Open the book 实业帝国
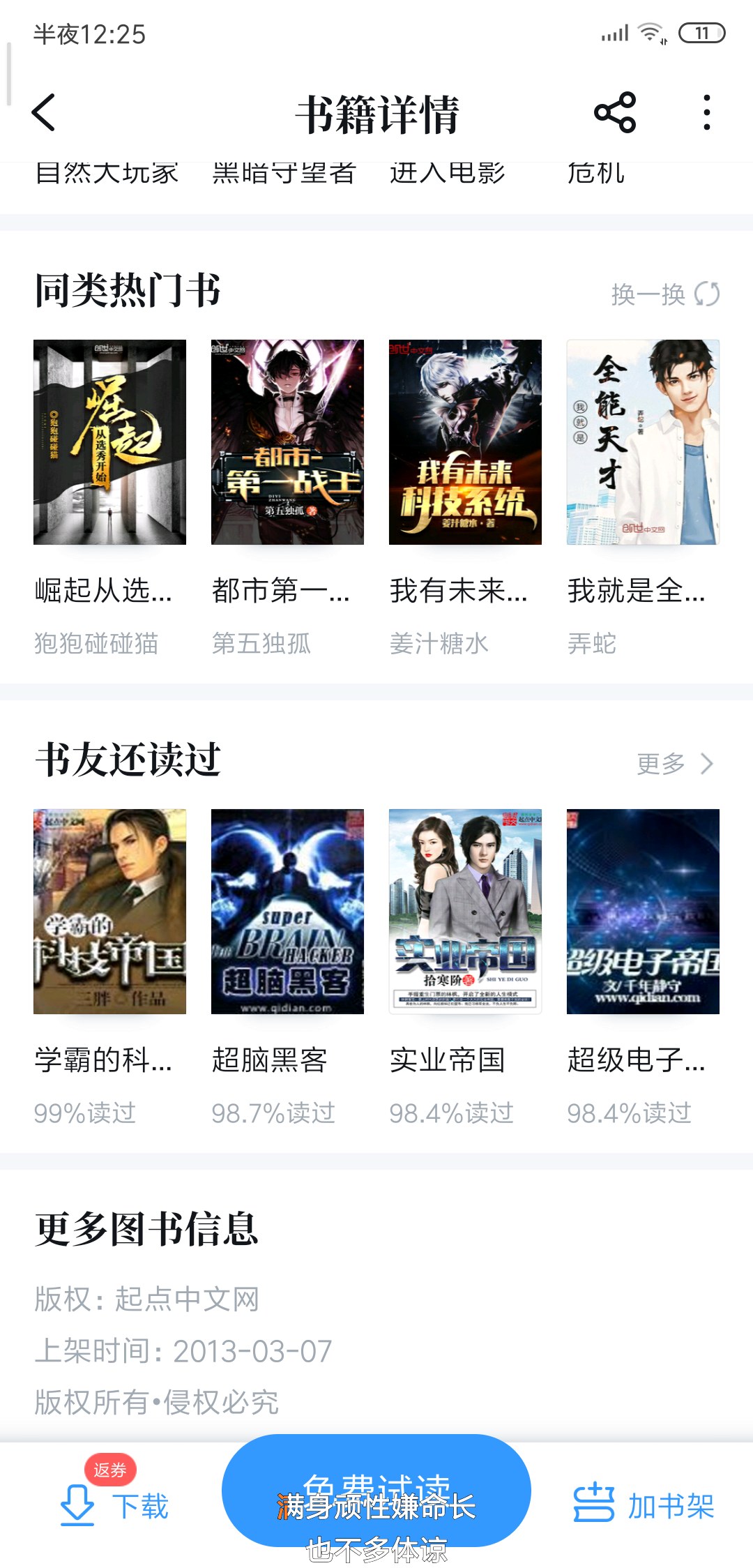Image resolution: width=753 pixels, height=1568 pixels. tap(465, 912)
